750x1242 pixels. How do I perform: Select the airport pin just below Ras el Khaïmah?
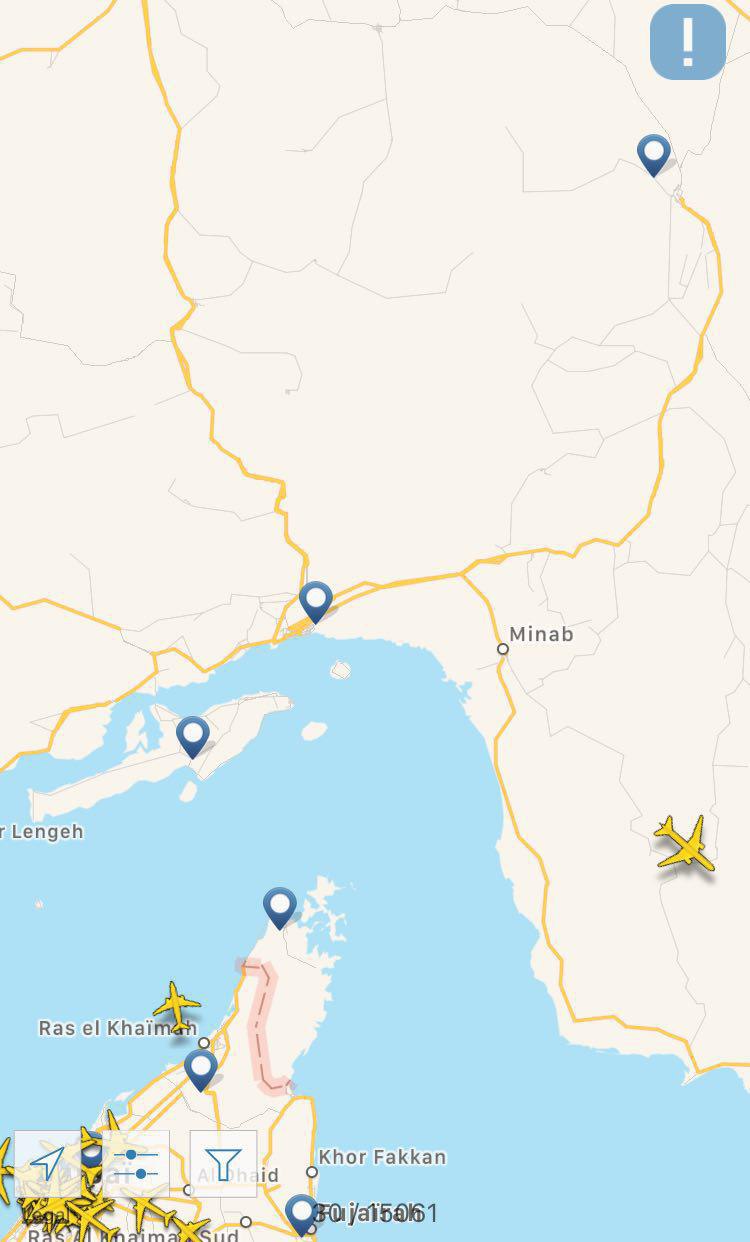click(201, 1068)
